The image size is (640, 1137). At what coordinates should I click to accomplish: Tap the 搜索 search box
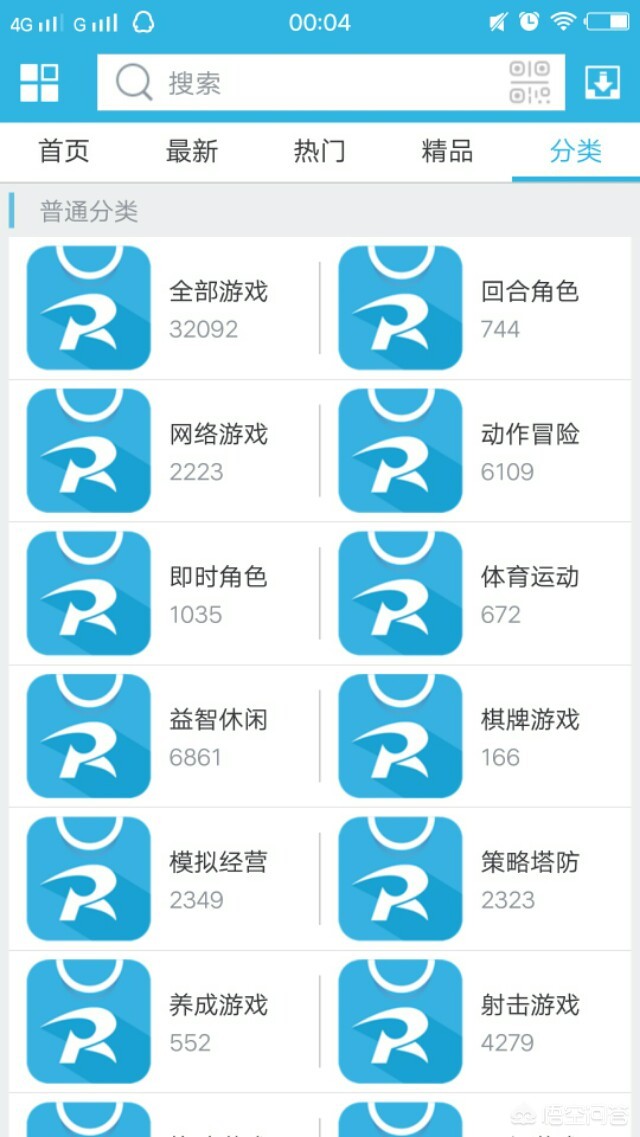300,83
